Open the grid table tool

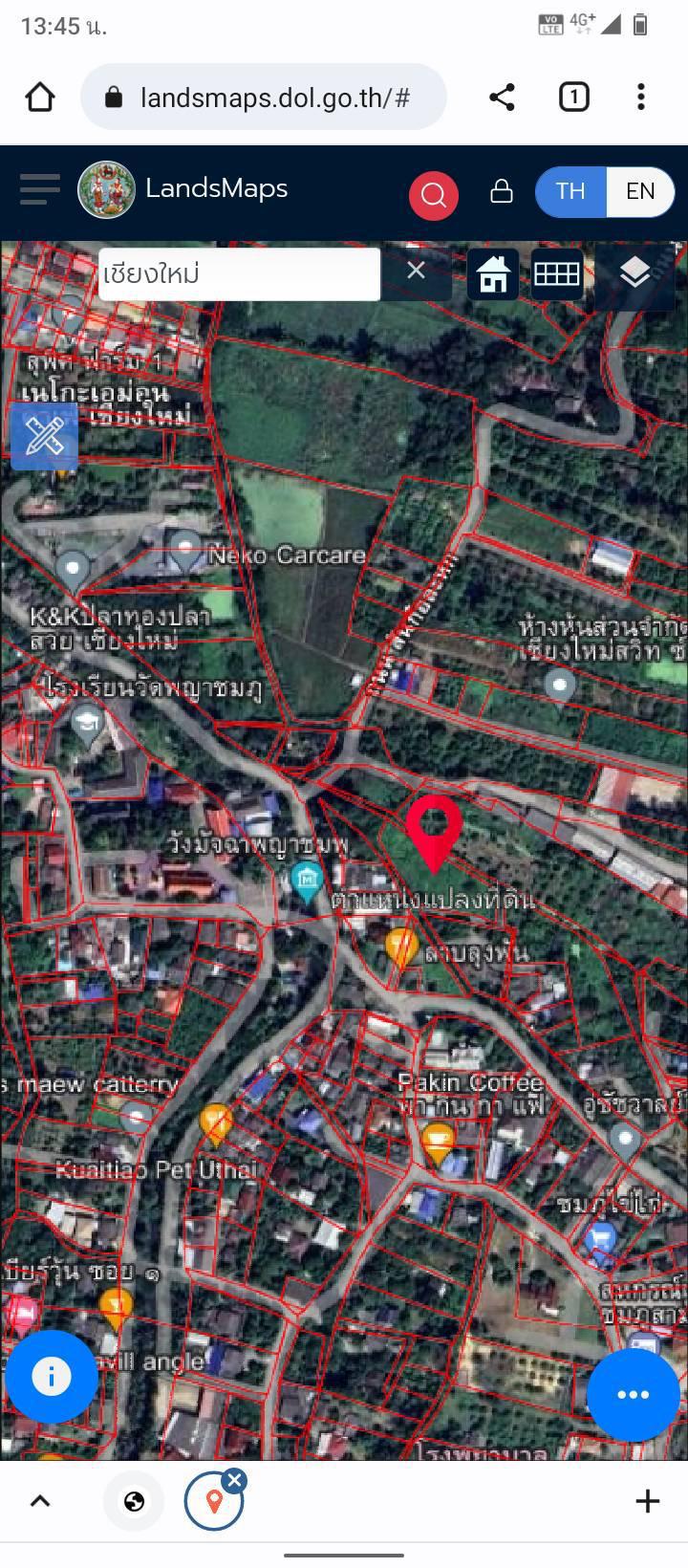[x=557, y=274]
